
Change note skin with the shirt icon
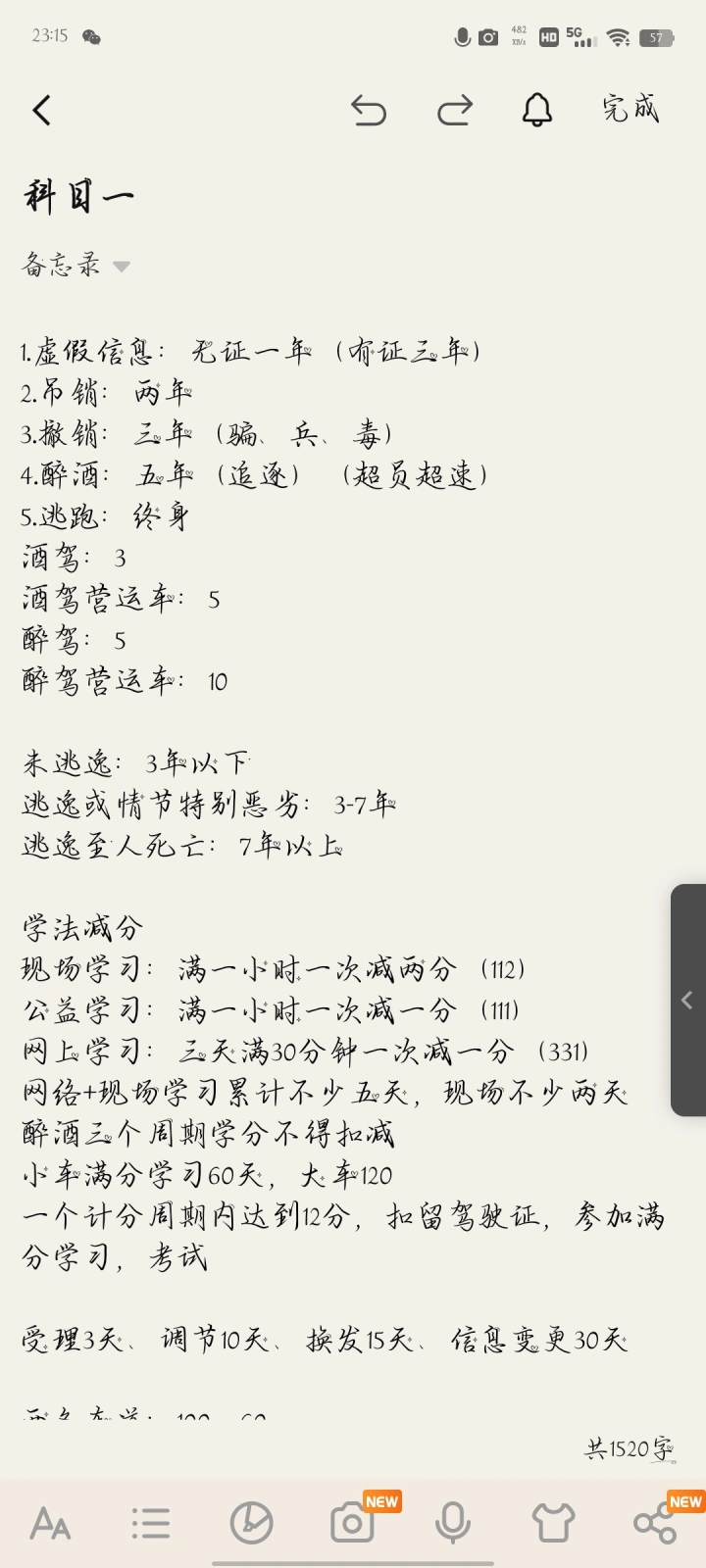coord(554,1524)
